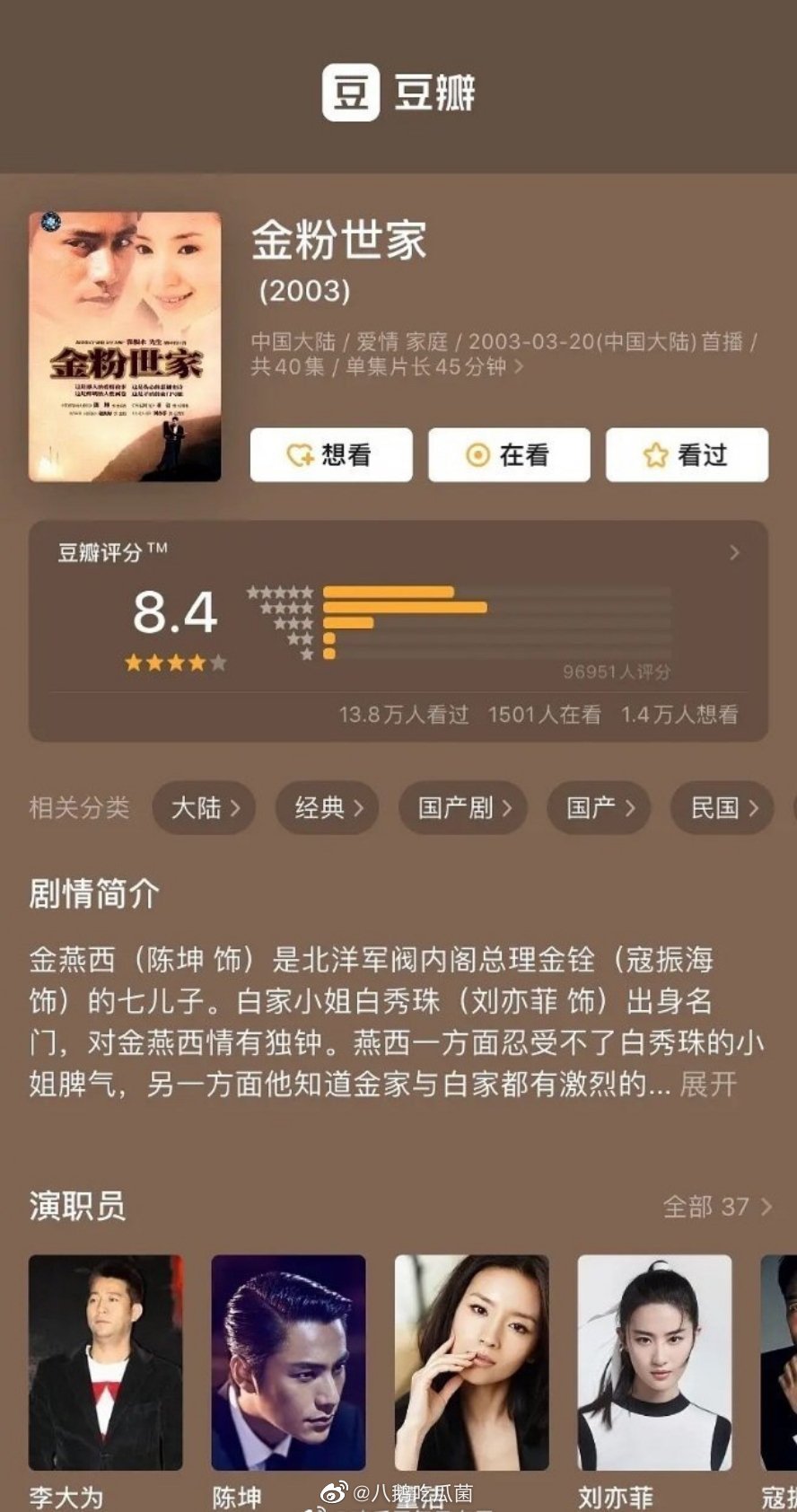The image size is (797, 1512).
Task: View all 37 cast members
Action: click(716, 1206)
